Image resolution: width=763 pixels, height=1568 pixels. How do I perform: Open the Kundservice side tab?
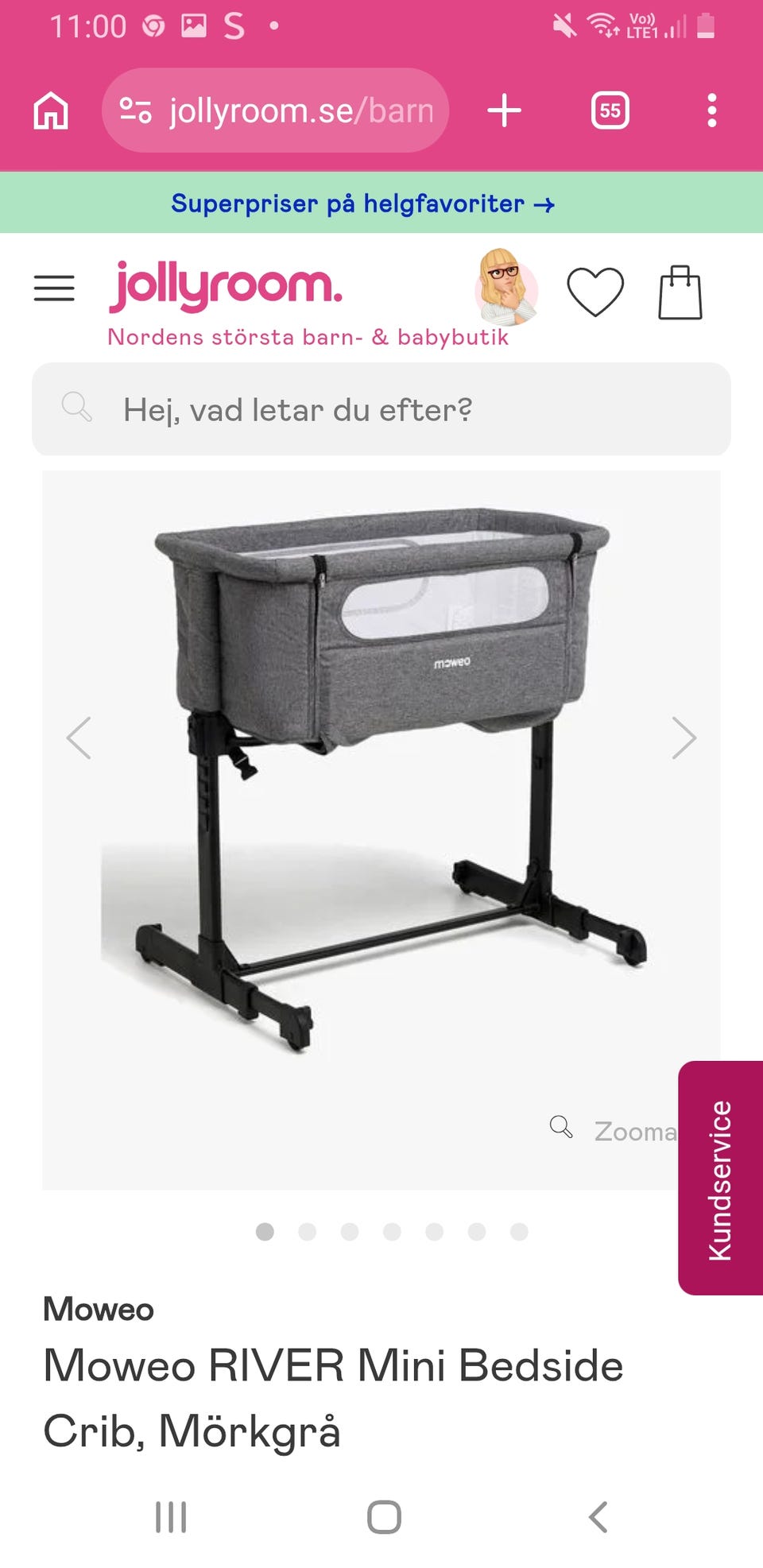[x=720, y=1179]
